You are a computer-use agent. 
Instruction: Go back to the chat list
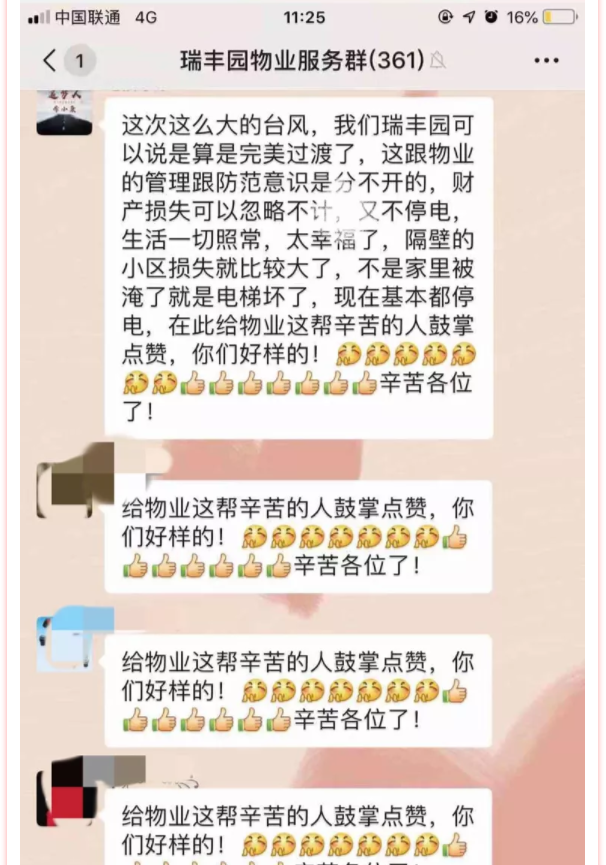(50, 61)
